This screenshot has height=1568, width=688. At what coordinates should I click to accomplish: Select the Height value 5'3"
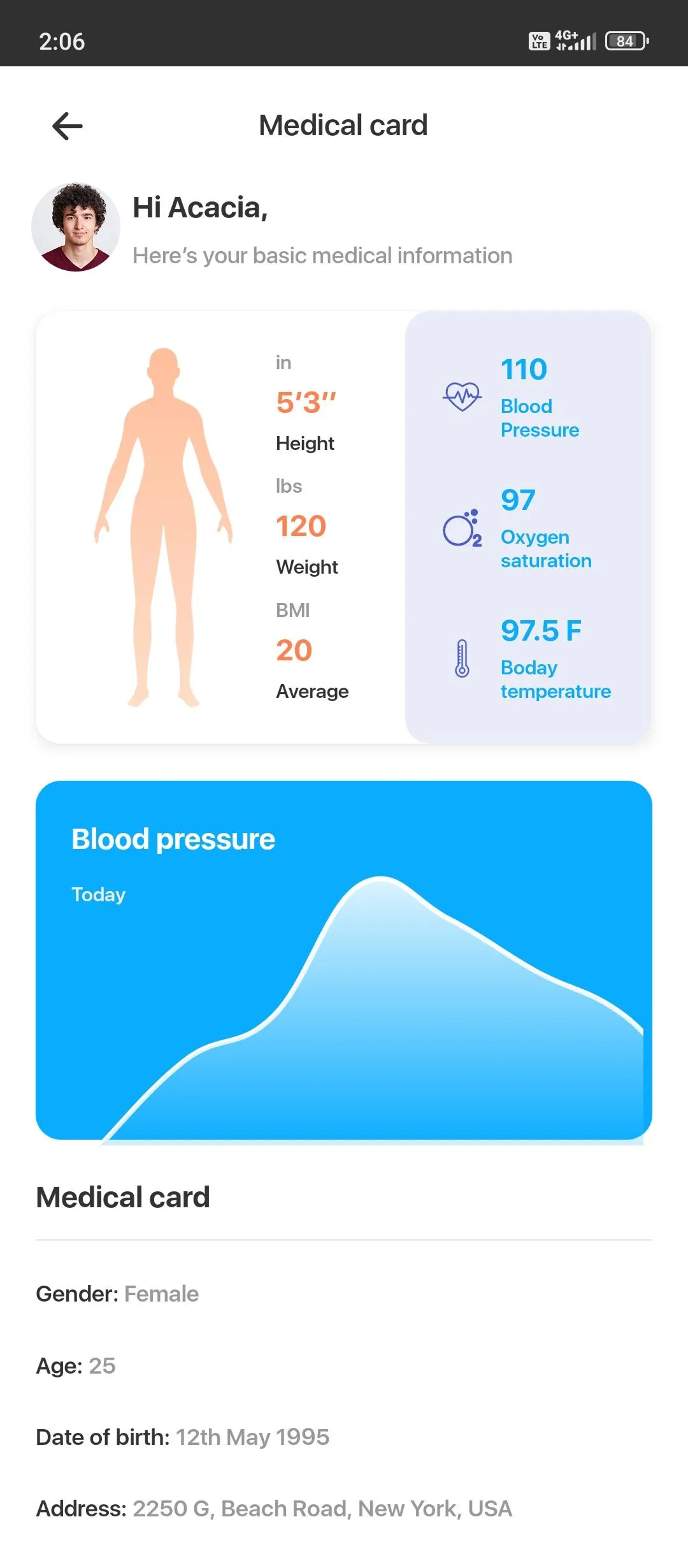click(306, 402)
